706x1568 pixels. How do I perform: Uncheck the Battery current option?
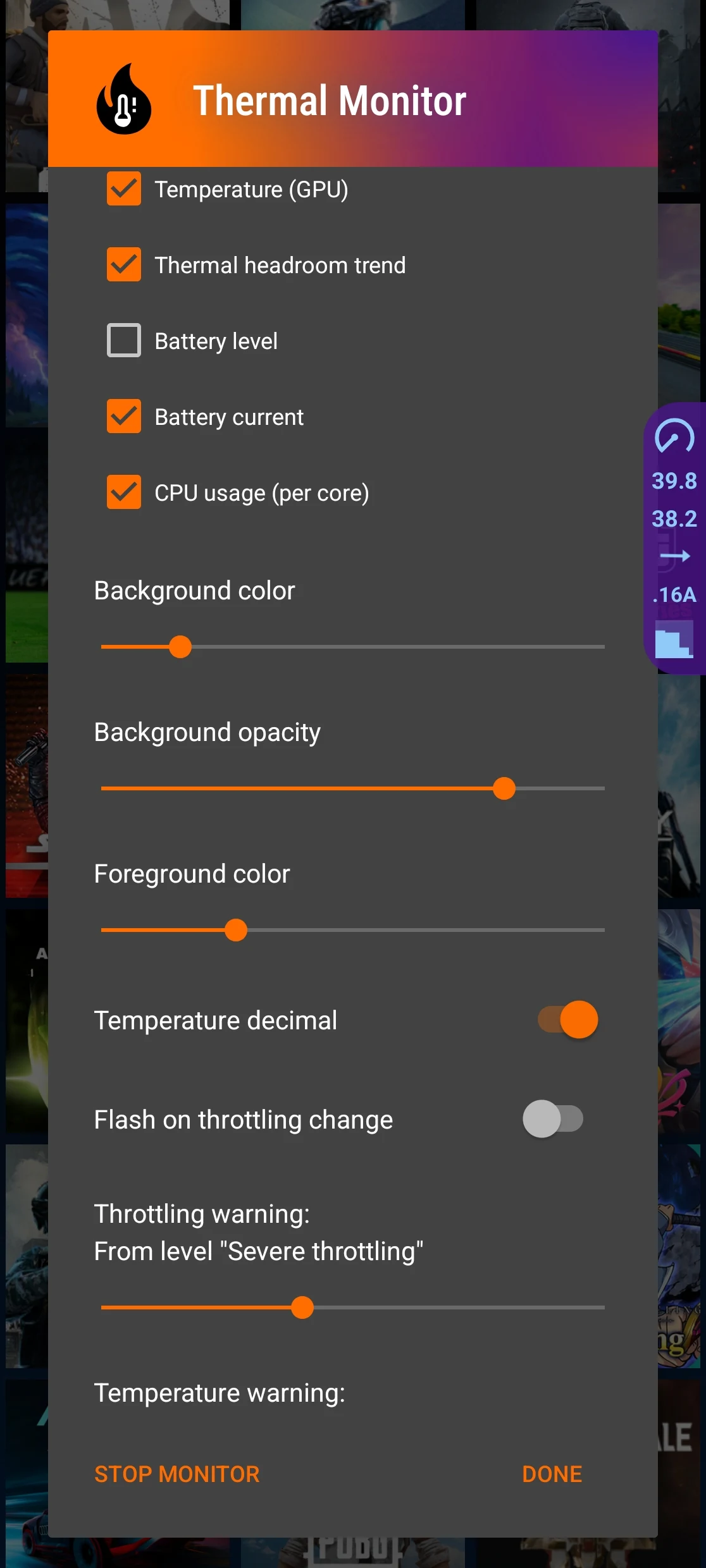124,417
